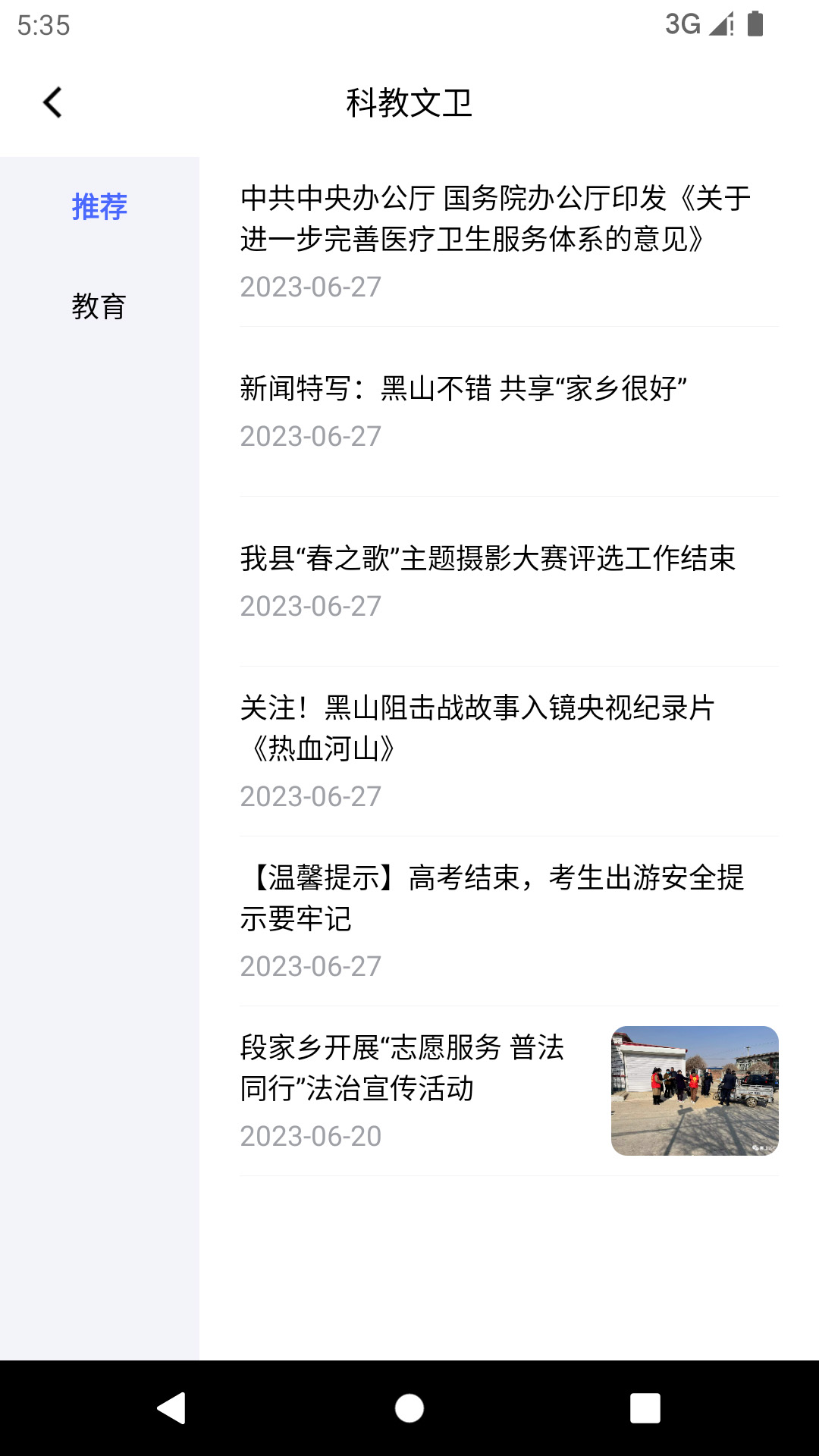Go back from 科教文卫 page
The height and width of the screenshot is (1456, 819).
click(x=52, y=102)
